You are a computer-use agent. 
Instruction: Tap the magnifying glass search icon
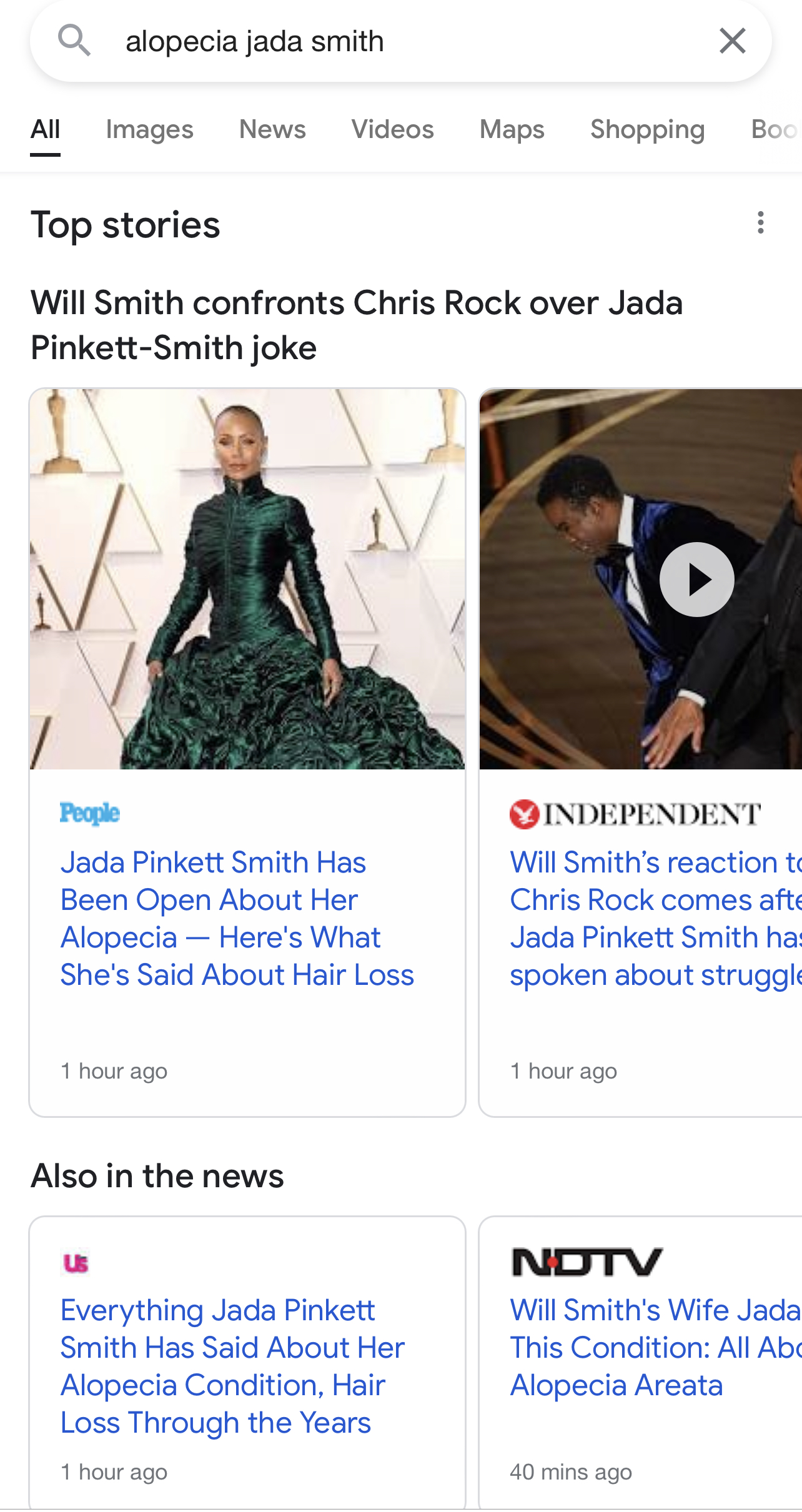pyautogui.click(x=74, y=41)
